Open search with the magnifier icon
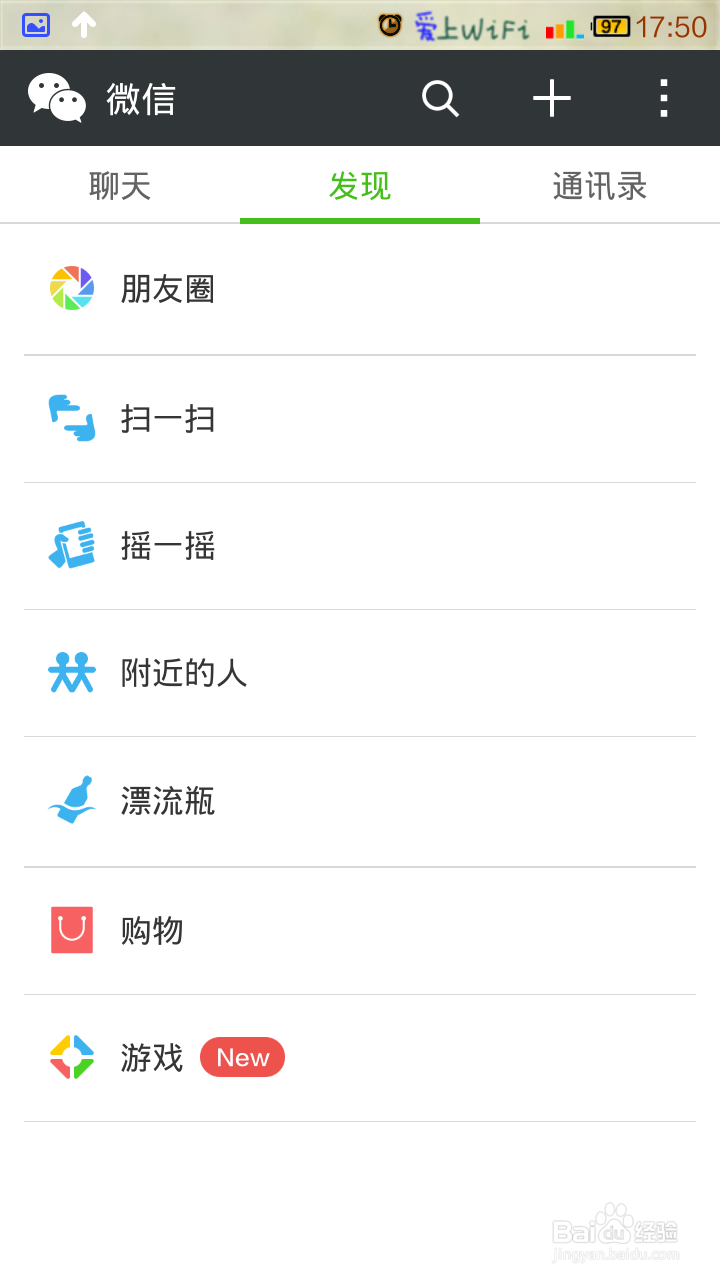The image size is (720, 1280). point(440,98)
